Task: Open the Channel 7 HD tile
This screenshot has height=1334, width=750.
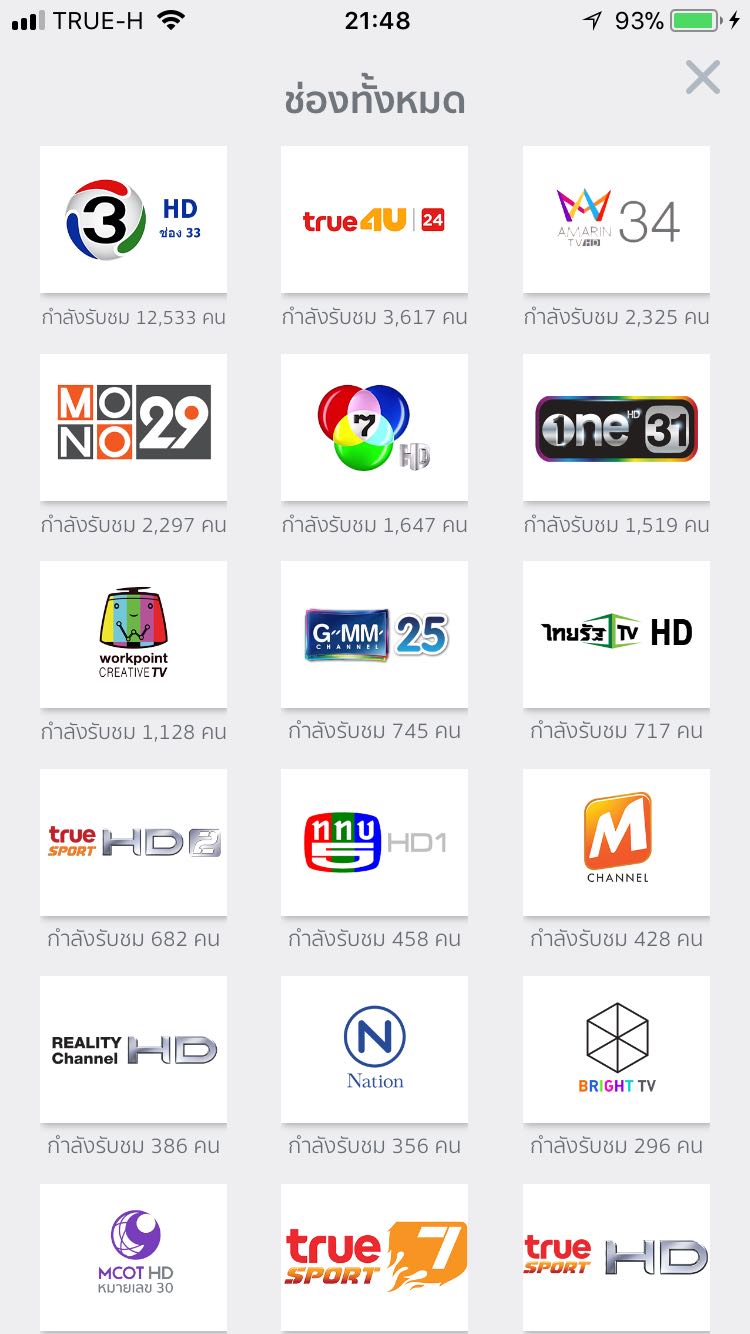Action: 374,427
